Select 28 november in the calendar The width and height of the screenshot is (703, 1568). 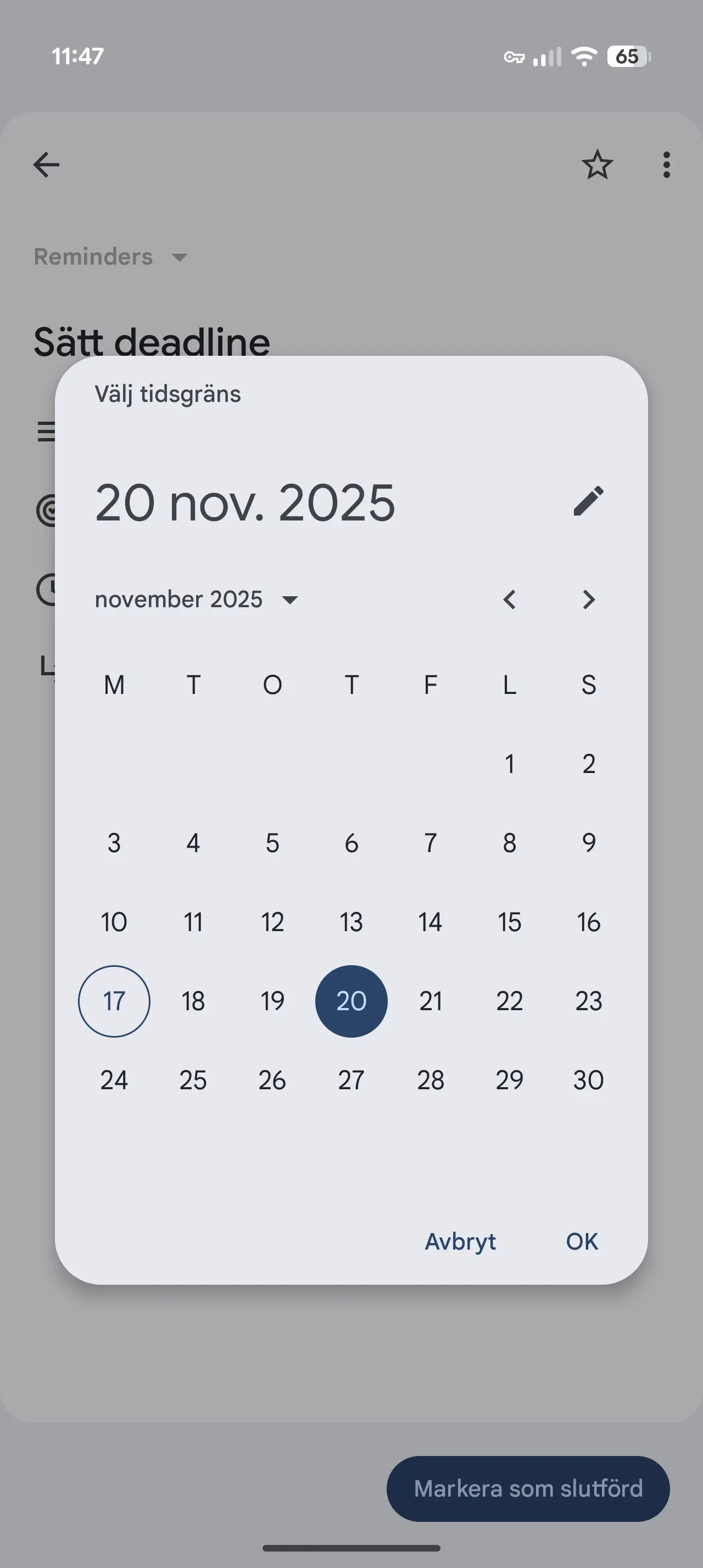click(x=431, y=1080)
